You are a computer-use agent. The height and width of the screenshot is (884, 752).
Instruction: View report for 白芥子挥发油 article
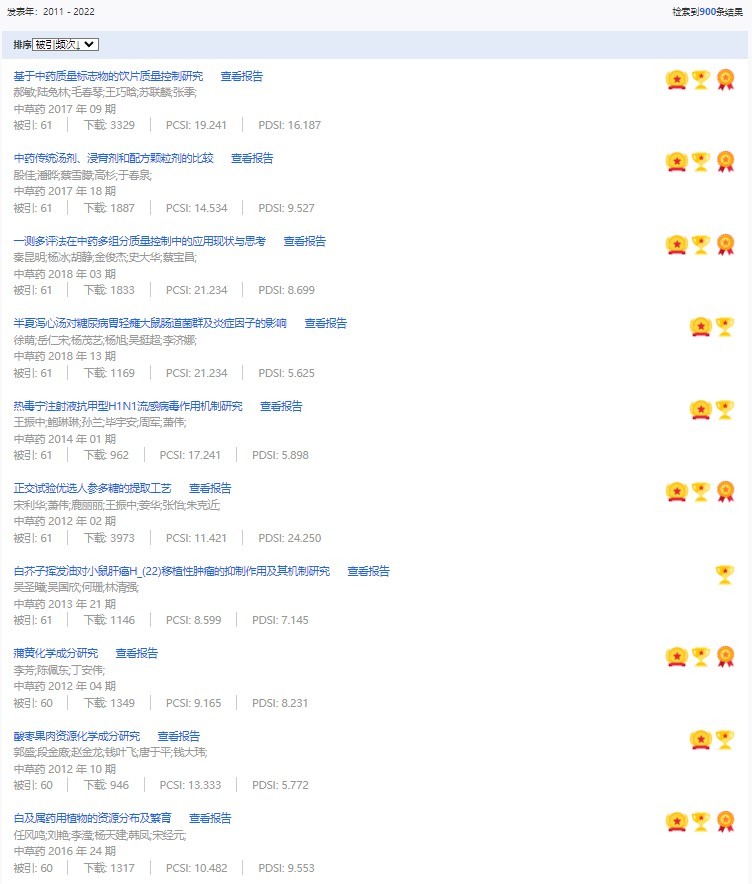pos(368,571)
